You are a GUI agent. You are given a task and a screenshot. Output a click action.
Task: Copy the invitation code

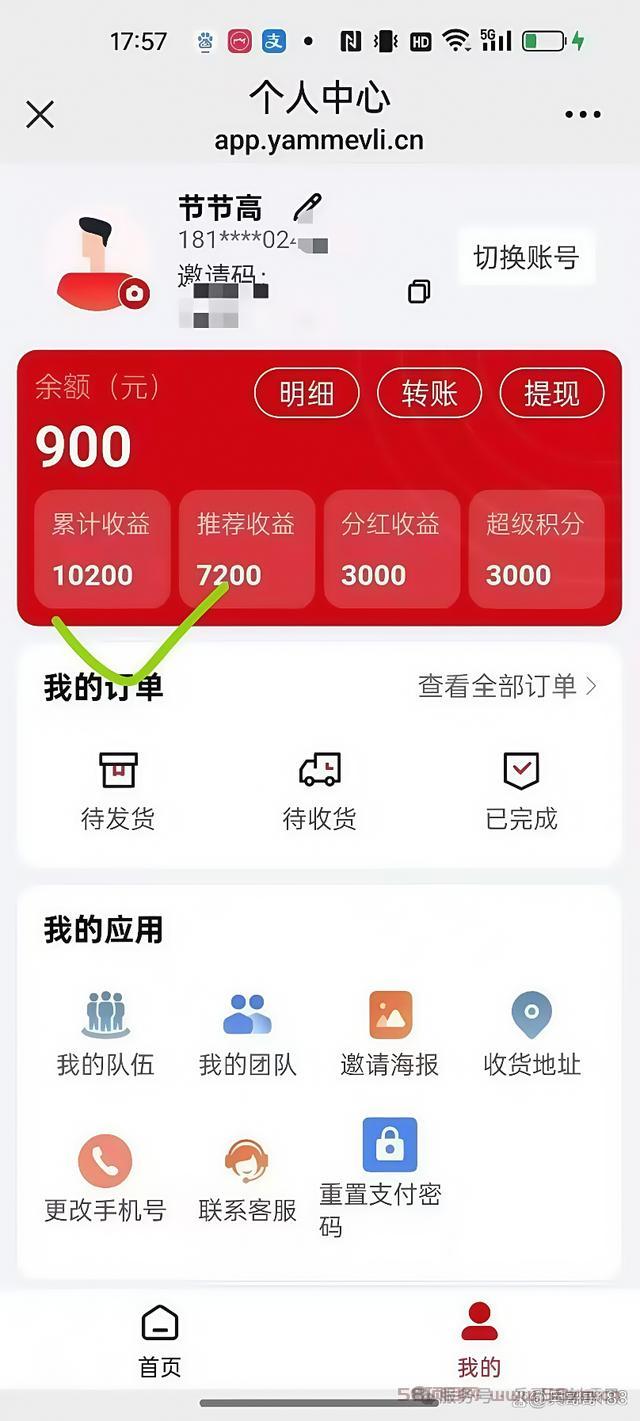tap(419, 291)
